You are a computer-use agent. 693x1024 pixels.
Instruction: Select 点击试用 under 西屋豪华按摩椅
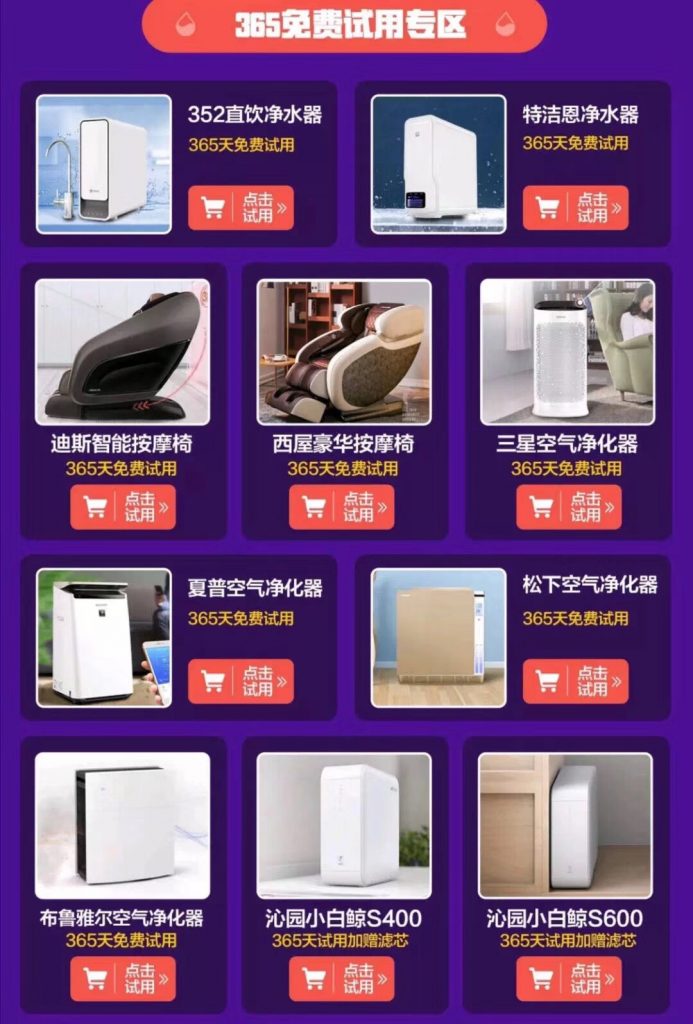coord(342,507)
